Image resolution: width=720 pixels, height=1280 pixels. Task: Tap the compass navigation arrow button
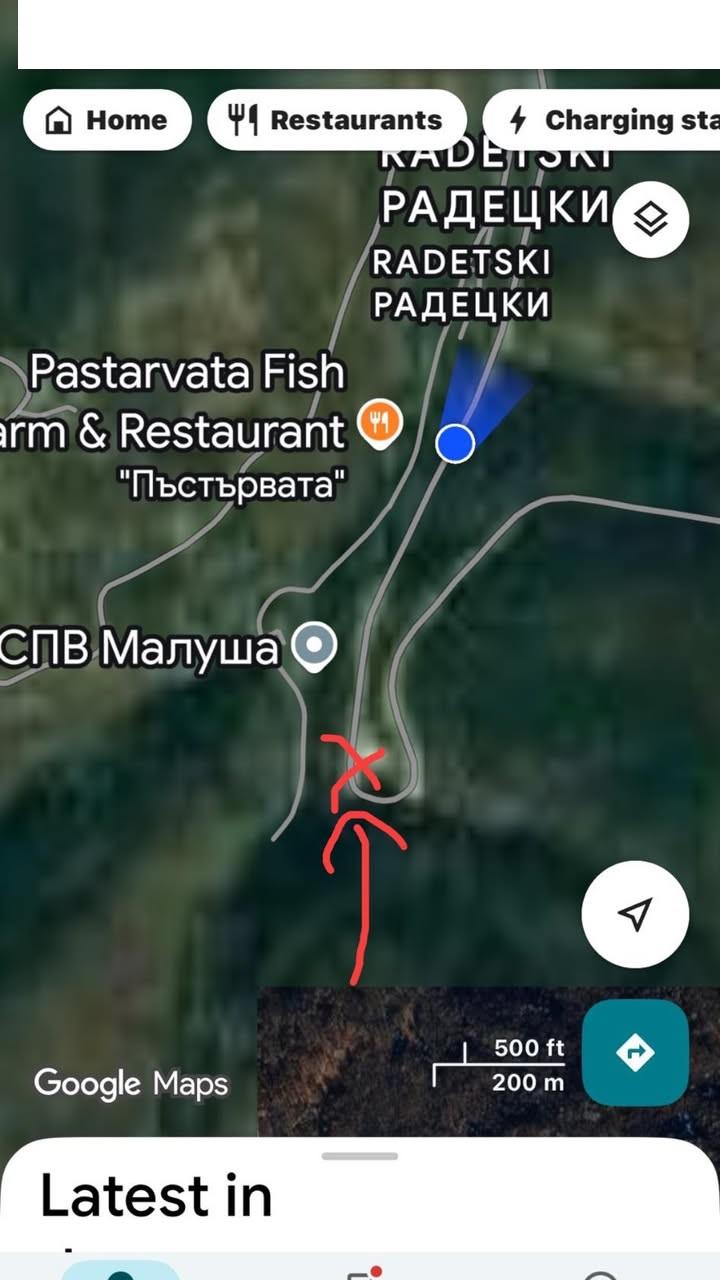[x=634, y=915]
